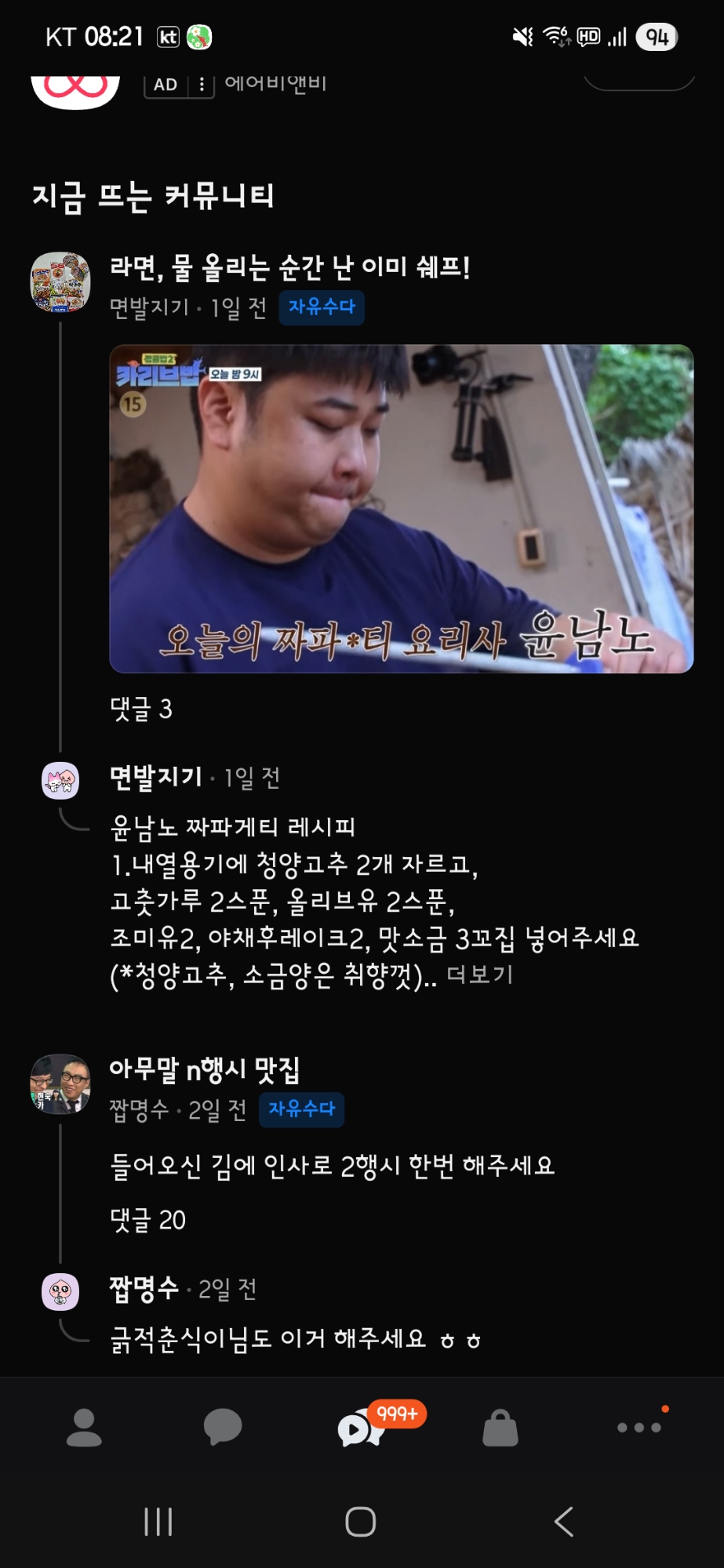Screen dimensions: 724x1568
Task: Open the 윤남노 짜파게티 video thumbnail
Action: coord(401,508)
